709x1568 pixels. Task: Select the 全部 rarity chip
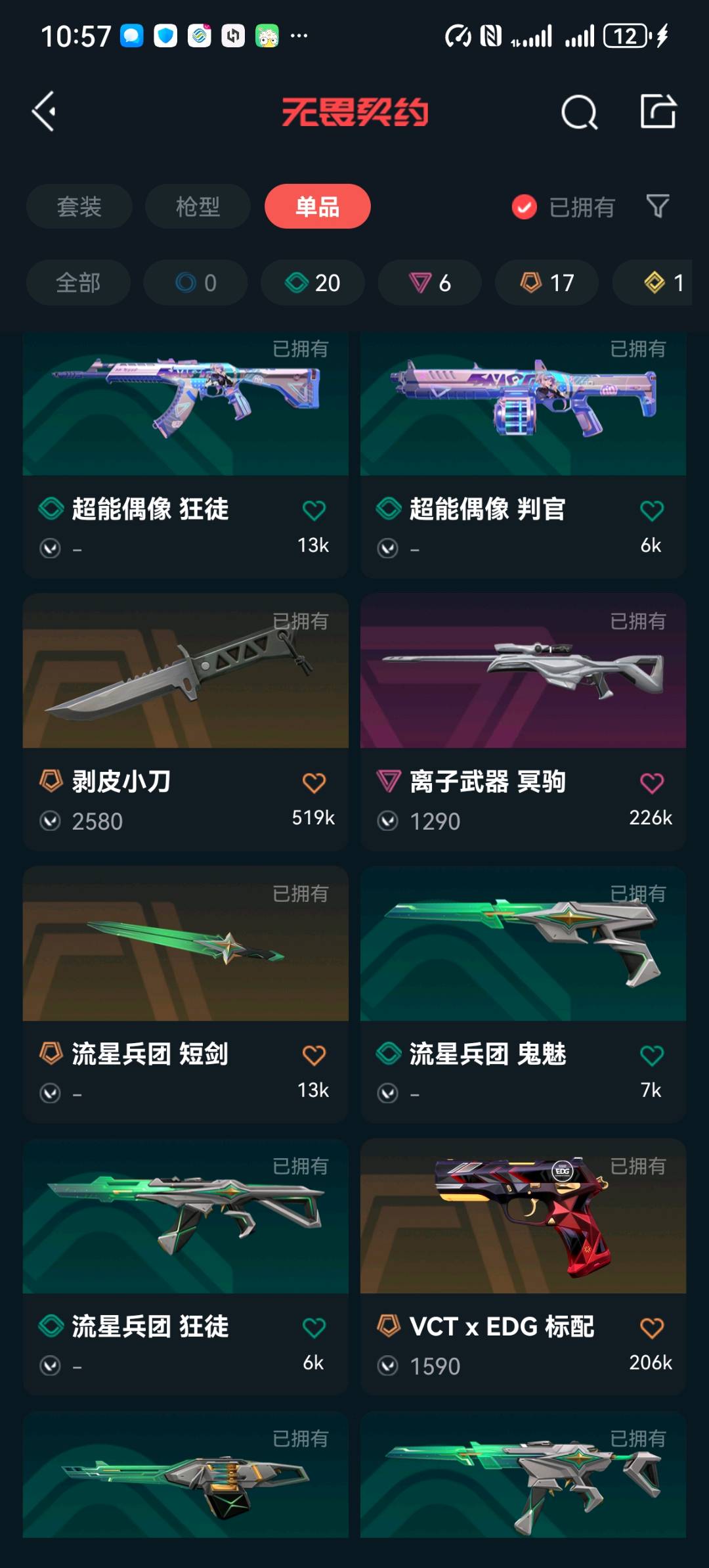click(78, 283)
